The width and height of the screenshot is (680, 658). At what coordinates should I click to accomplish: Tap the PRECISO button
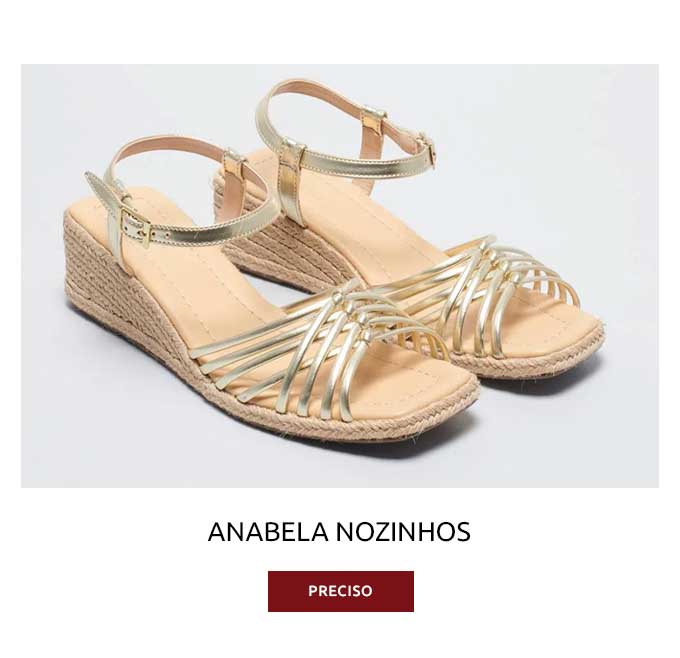pyautogui.click(x=340, y=591)
